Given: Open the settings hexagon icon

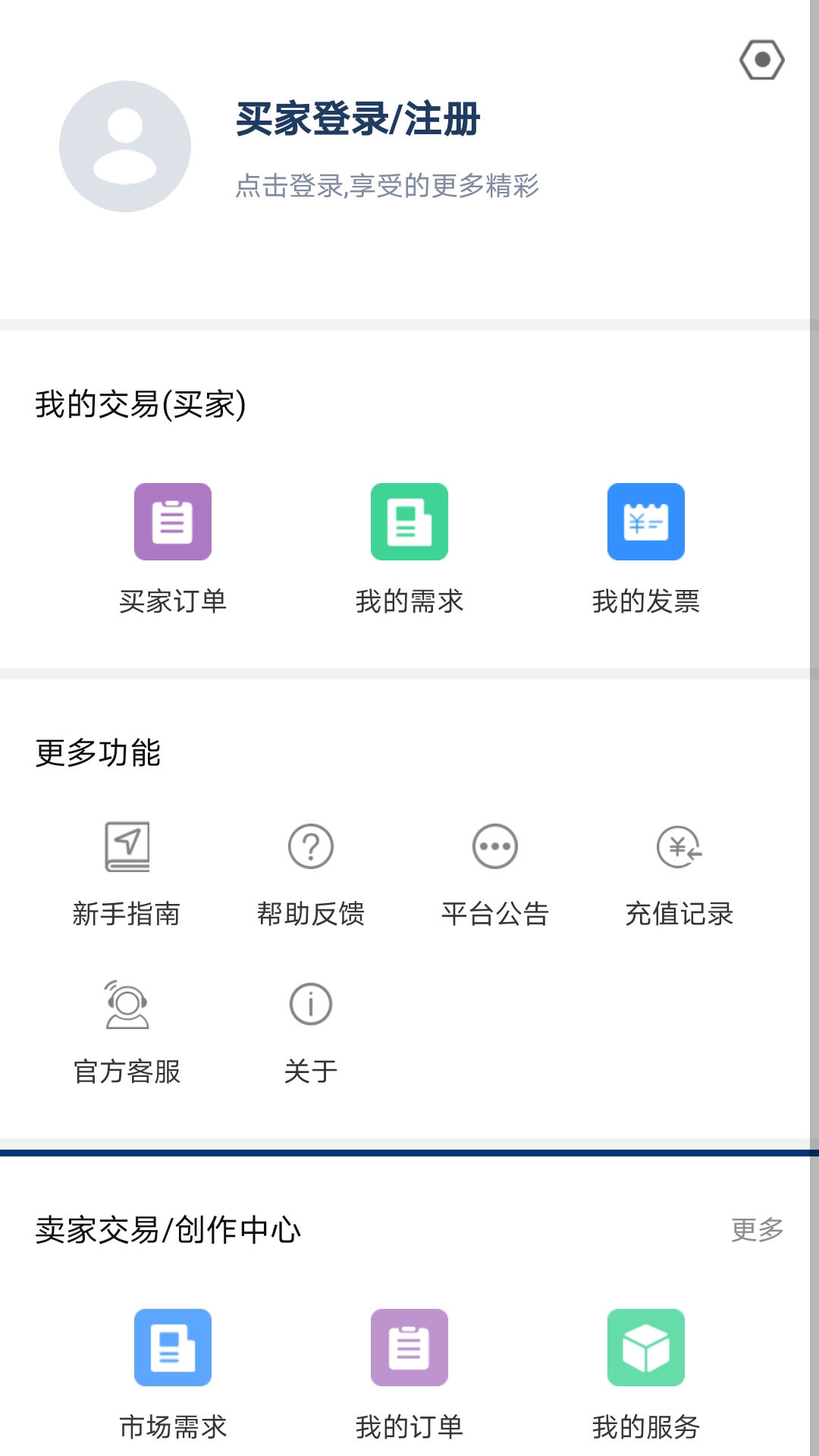Looking at the screenshot, I should click(x=761, y=60).
